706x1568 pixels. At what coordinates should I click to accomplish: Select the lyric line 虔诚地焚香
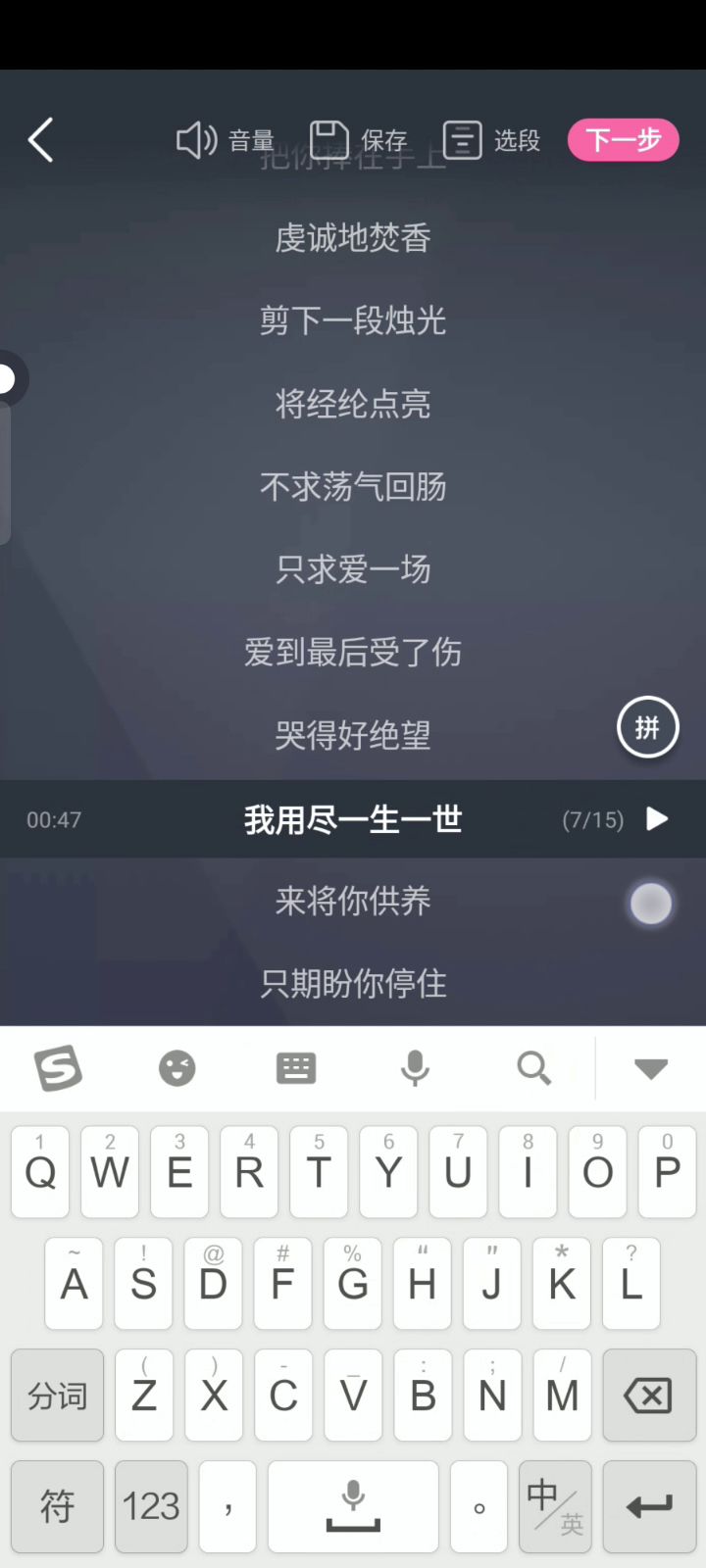(x=353, y=237)
